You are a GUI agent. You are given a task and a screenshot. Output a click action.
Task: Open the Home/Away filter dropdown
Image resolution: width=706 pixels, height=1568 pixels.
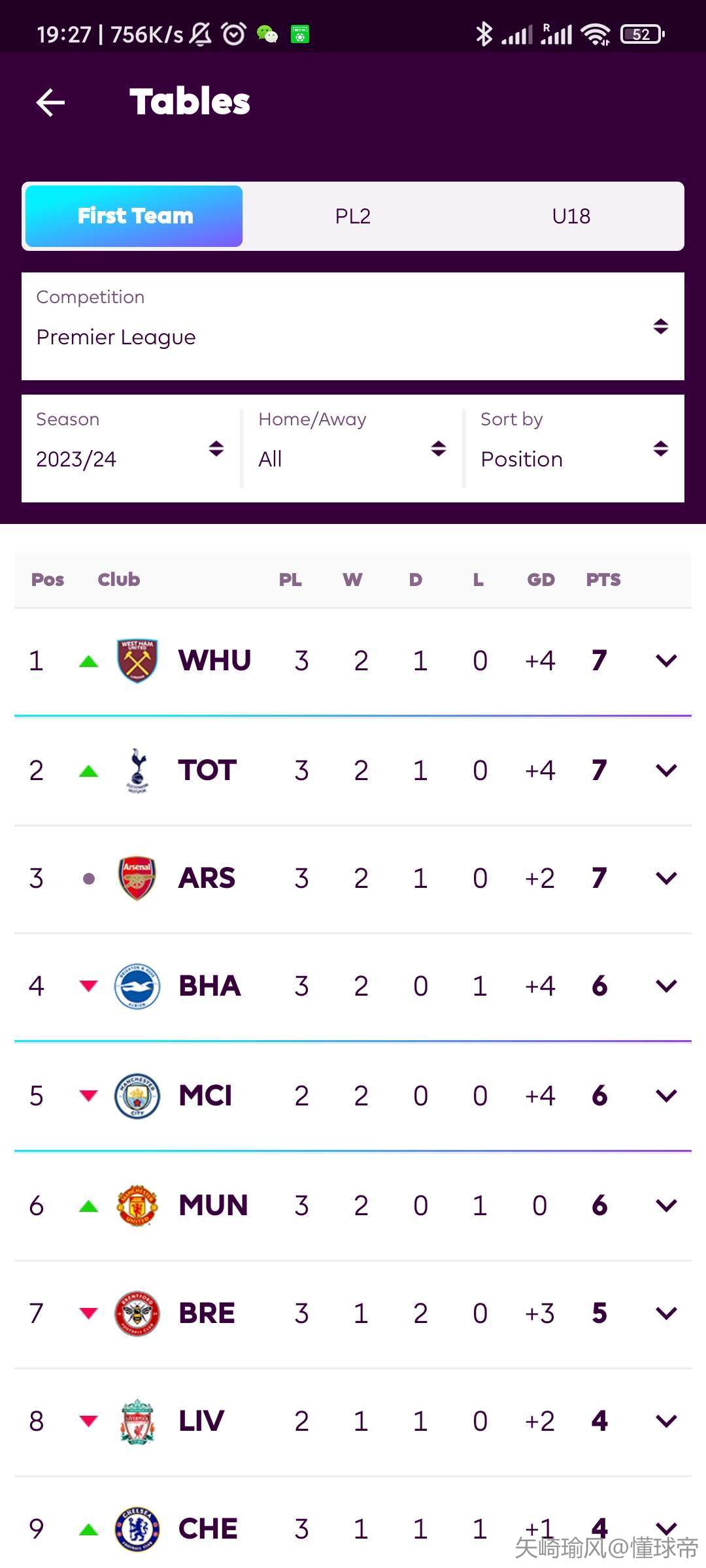(x=353, y=448)
